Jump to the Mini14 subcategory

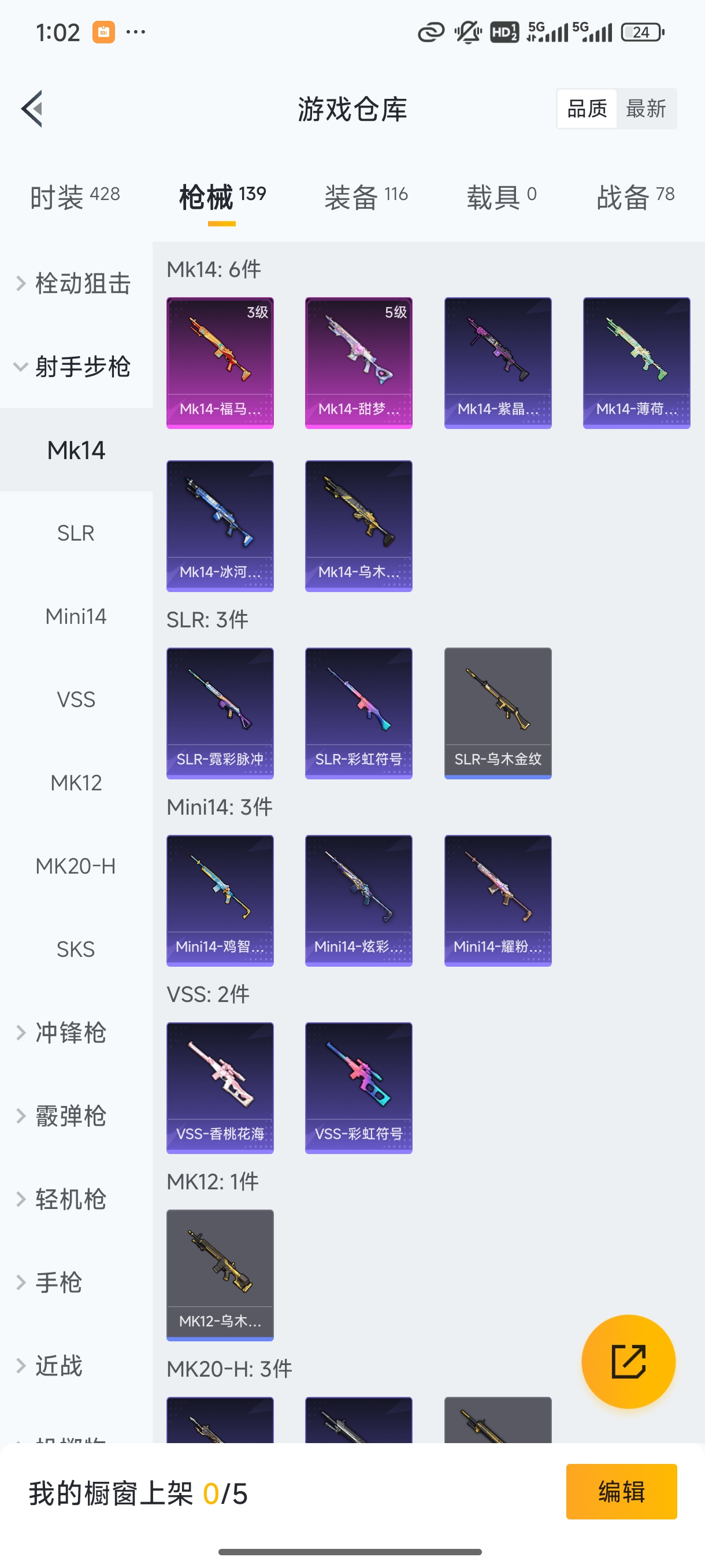pyautogui.click(x=76, y=616)
